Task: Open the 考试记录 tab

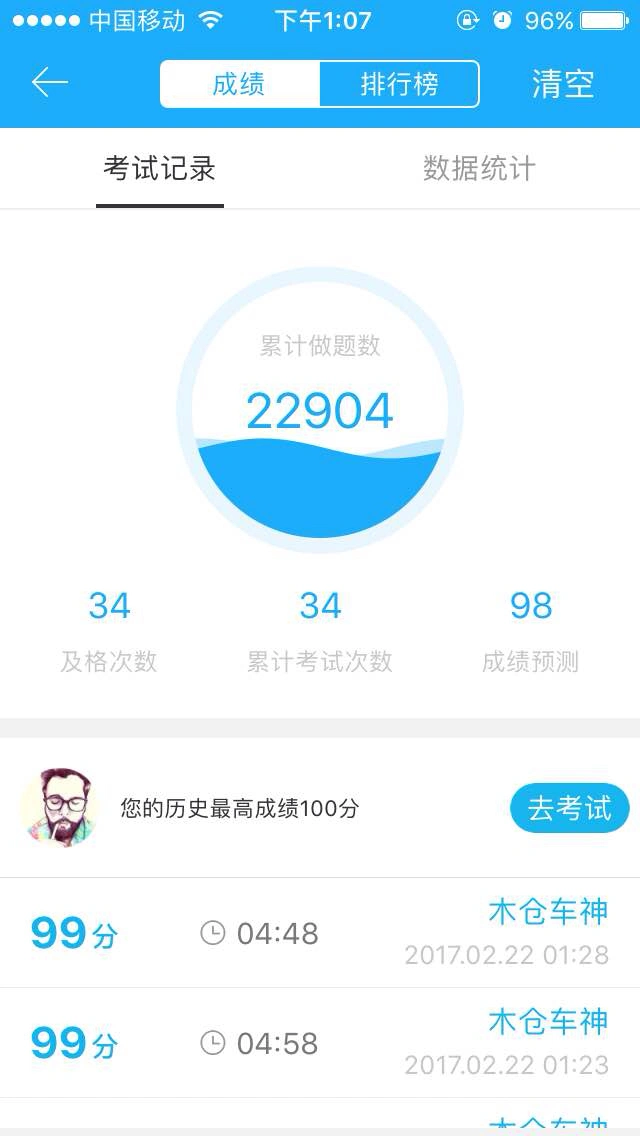Action: [x=159, y=169]
